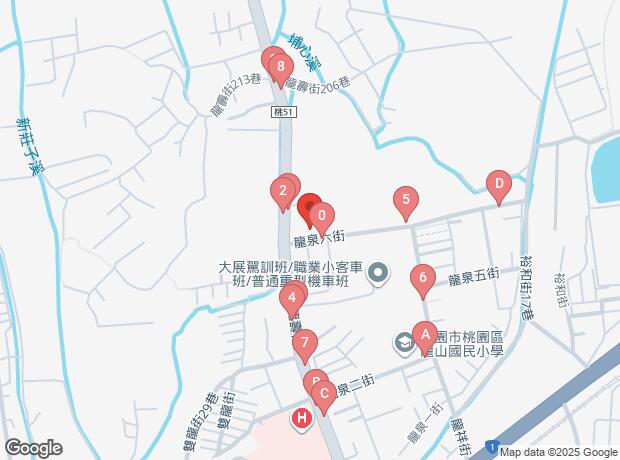Open the 大展駕訓班 driving school place icon
This screenshot has width=620, height=460.
coord(378,271)
